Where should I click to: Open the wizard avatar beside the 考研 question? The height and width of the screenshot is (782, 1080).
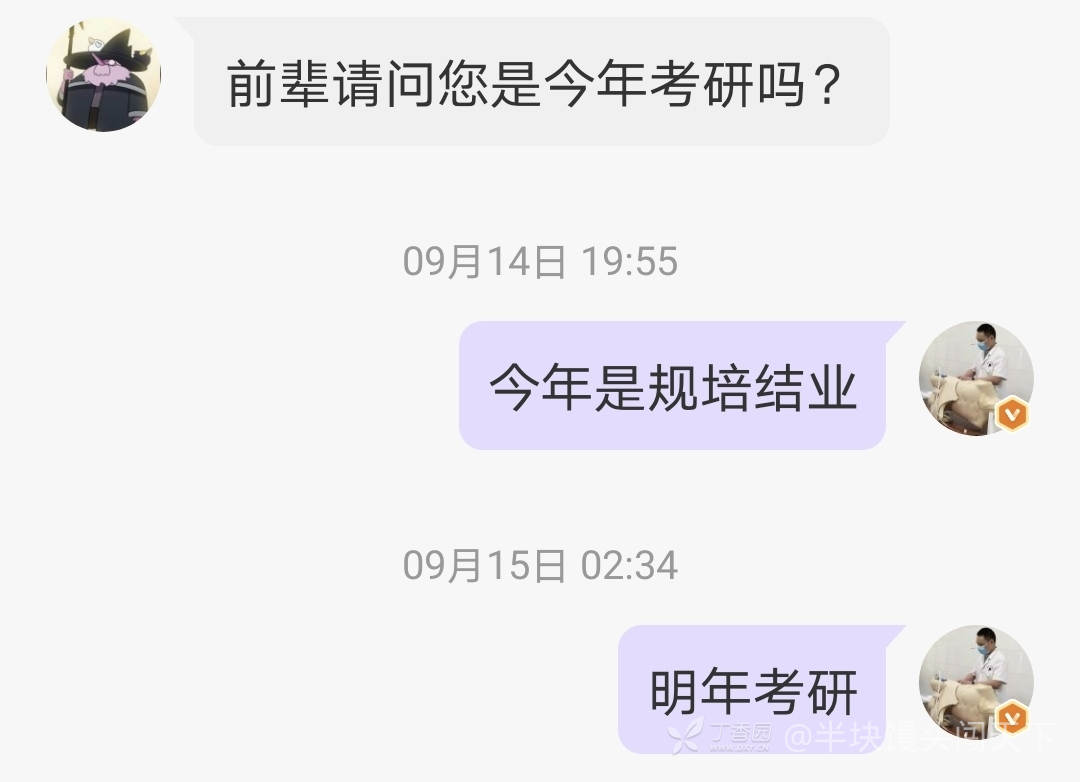pos(104,76)
